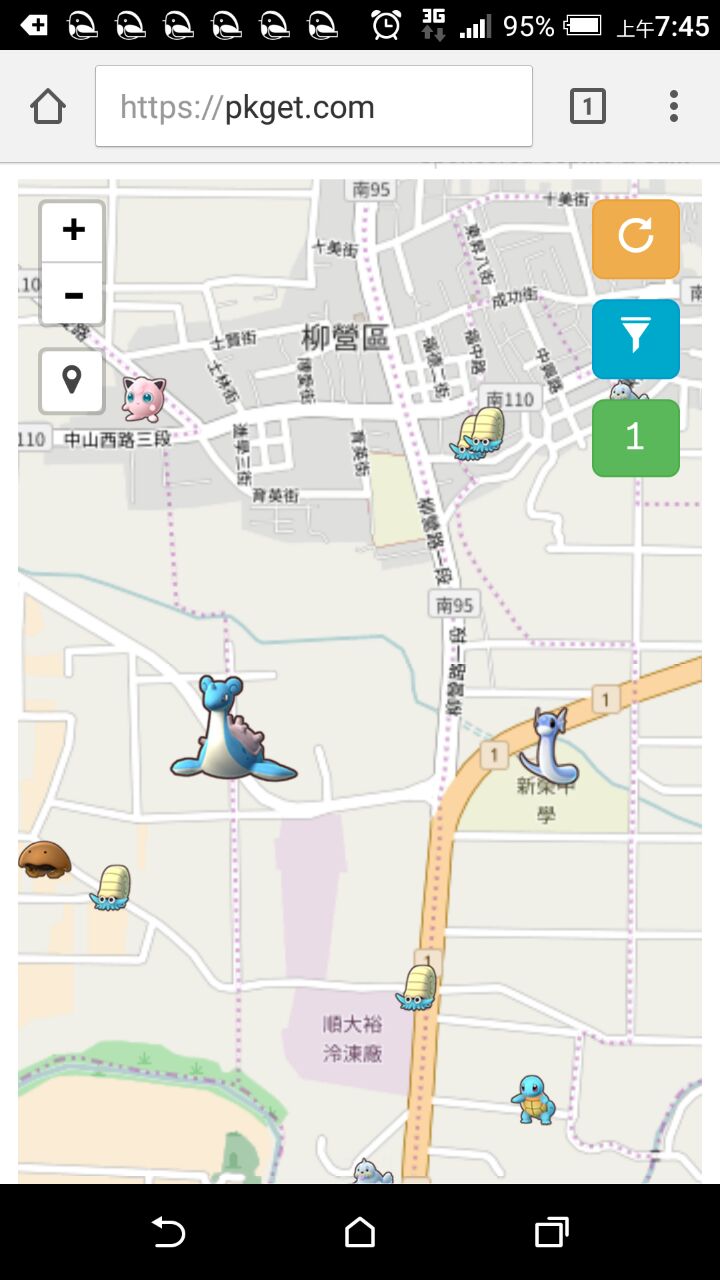Select the Dratini marker on the map
Image resolution: width=720 pixels, height=1280 pixels.
click(552, 746)
